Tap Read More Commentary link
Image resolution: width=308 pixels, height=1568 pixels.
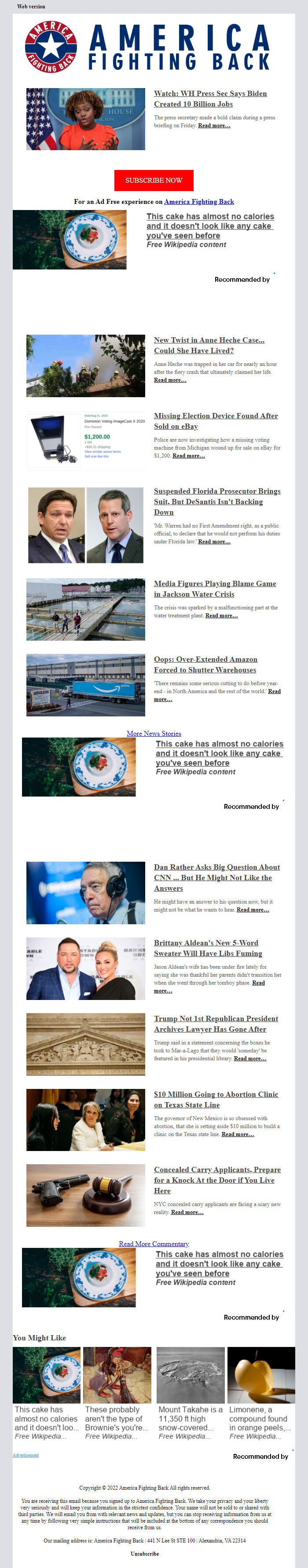[154, 1243]
